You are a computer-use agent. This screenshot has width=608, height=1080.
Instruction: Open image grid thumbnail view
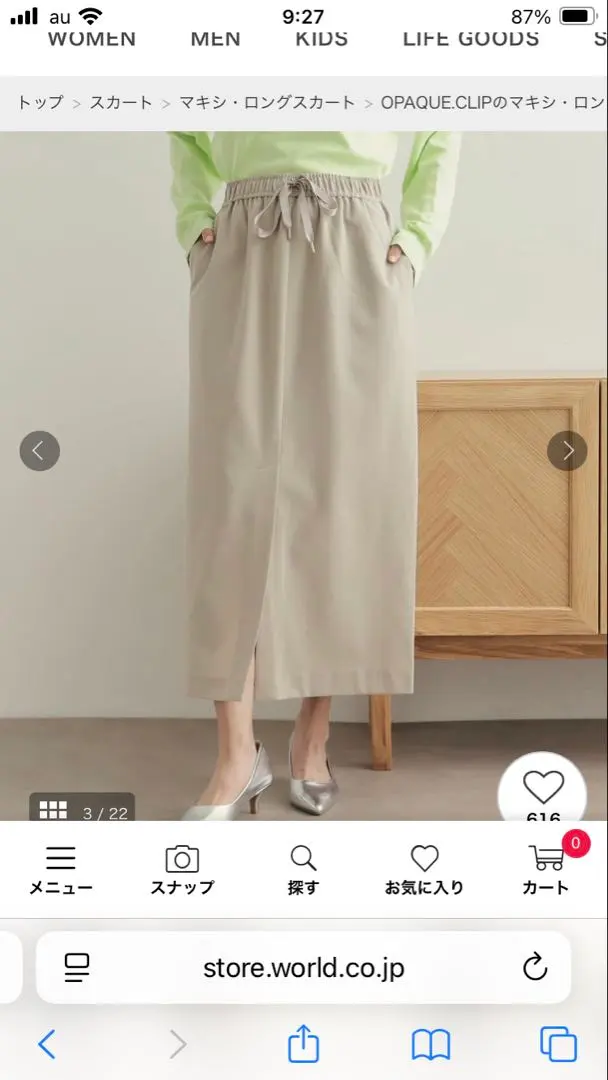[x=53, y=810]
